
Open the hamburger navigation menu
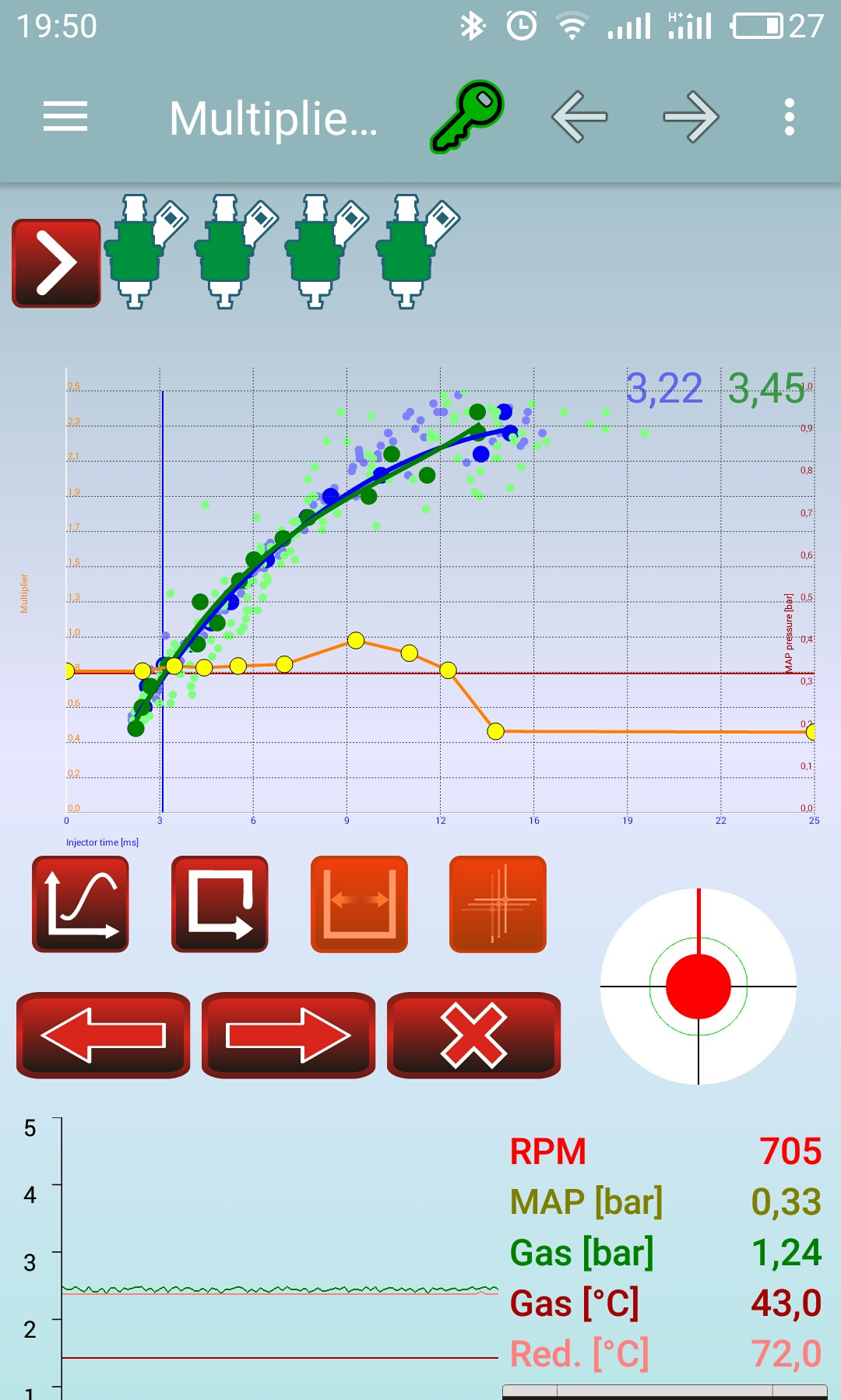[65, 118]
